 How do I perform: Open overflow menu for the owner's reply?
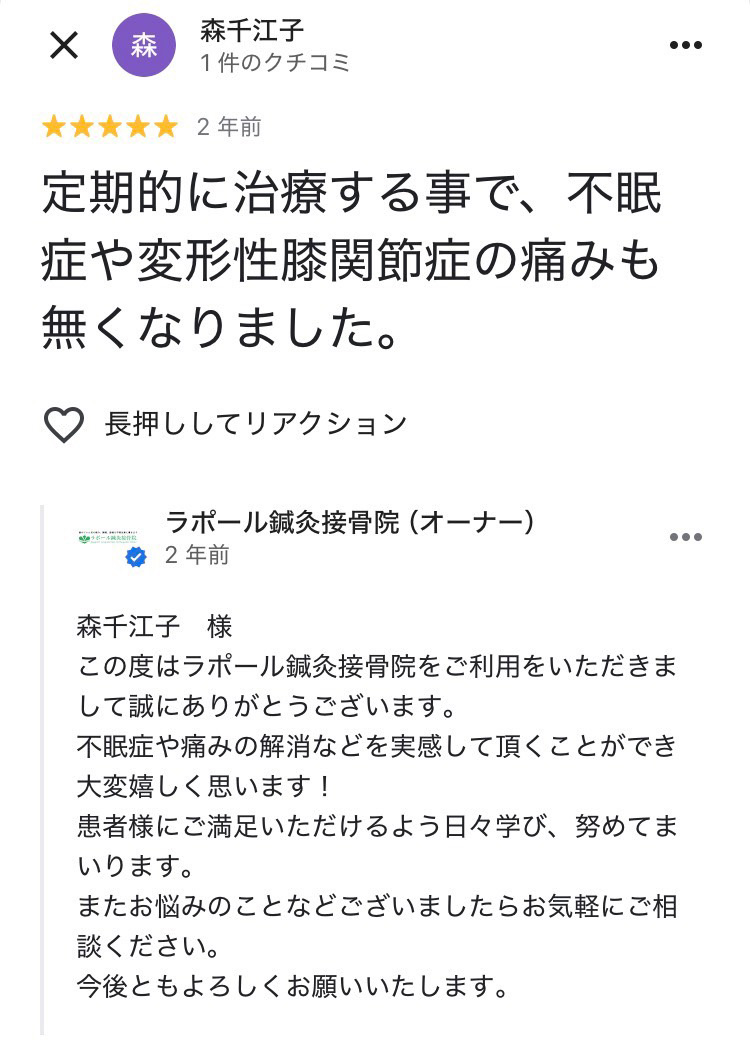pyautogui.click(x=685, y=537)
